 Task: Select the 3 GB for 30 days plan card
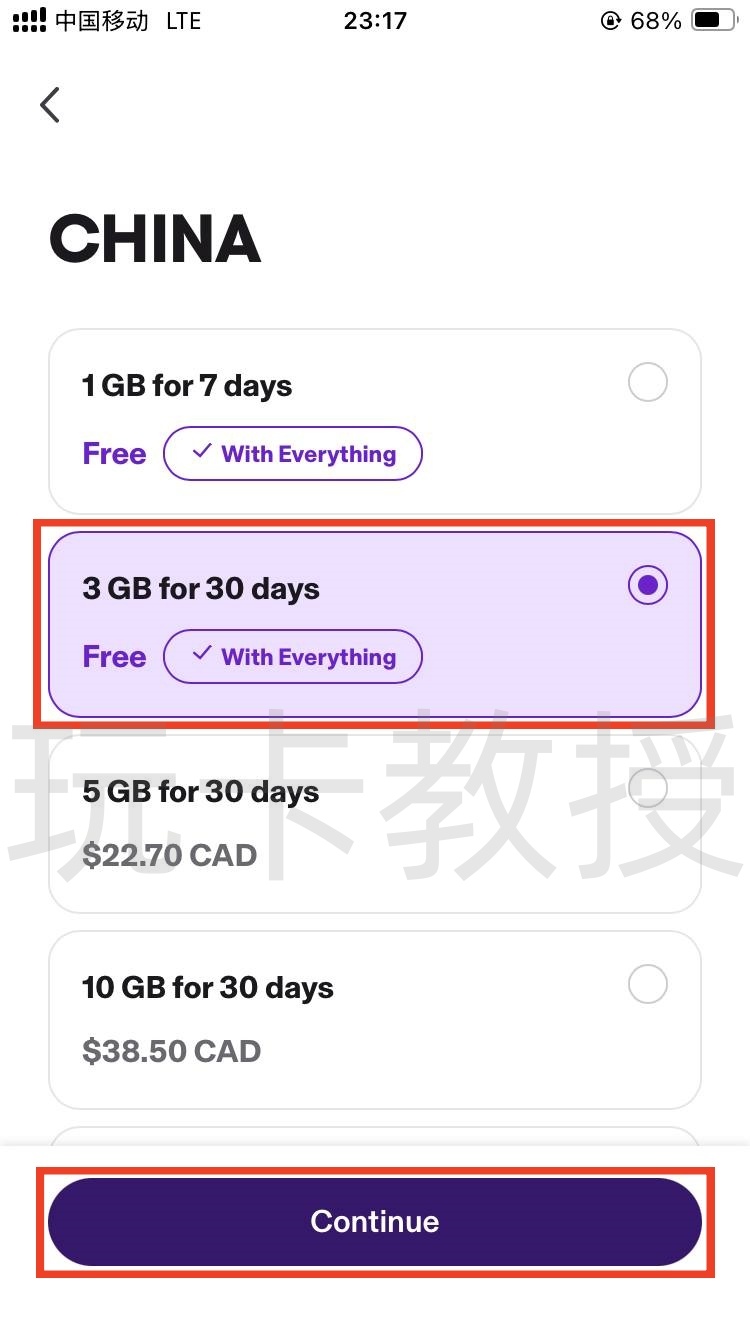click(x=375, y=620)
